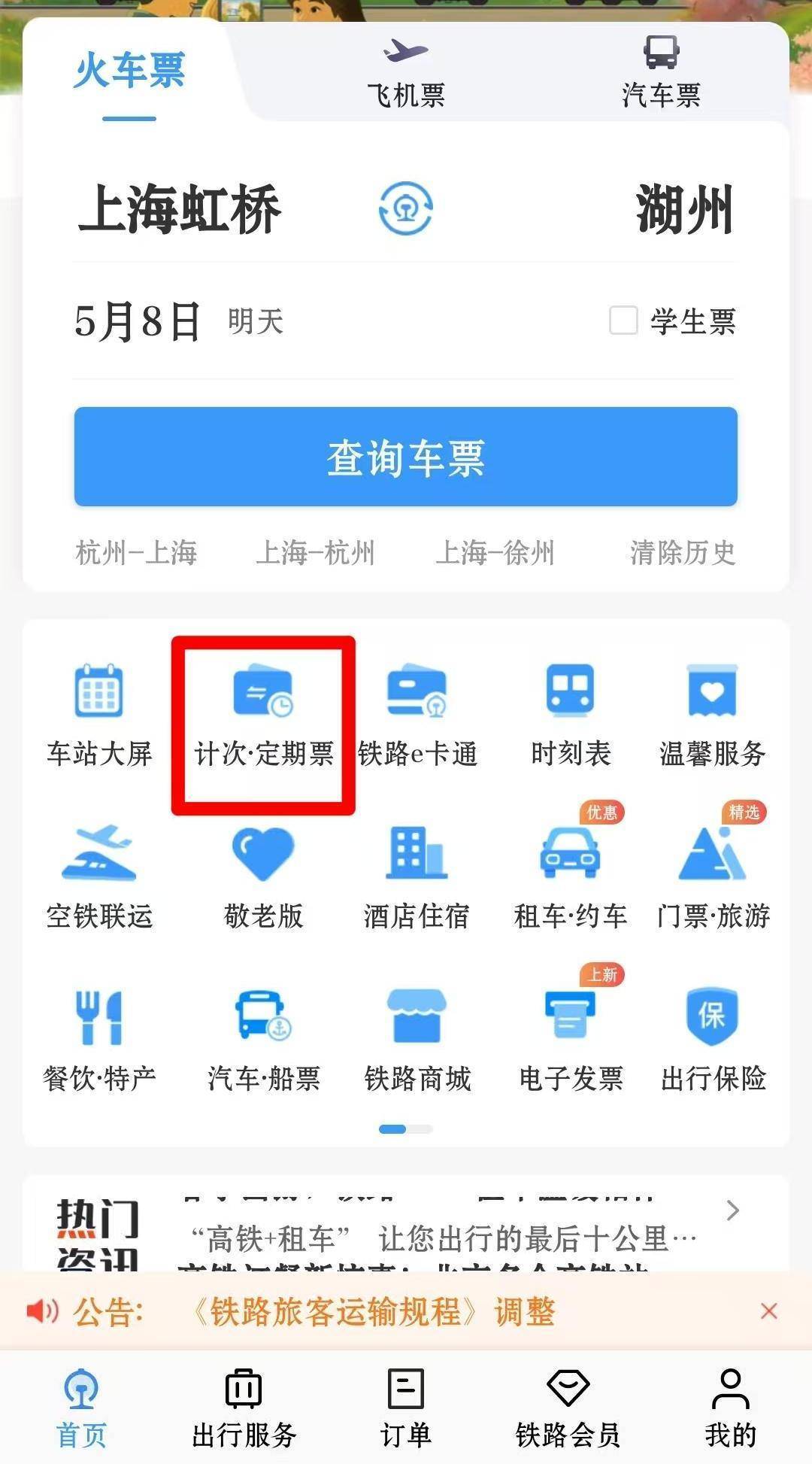Dismiss the 公告 announcement banner
Screen dimensions: 812x1464
pos(768,1311)
